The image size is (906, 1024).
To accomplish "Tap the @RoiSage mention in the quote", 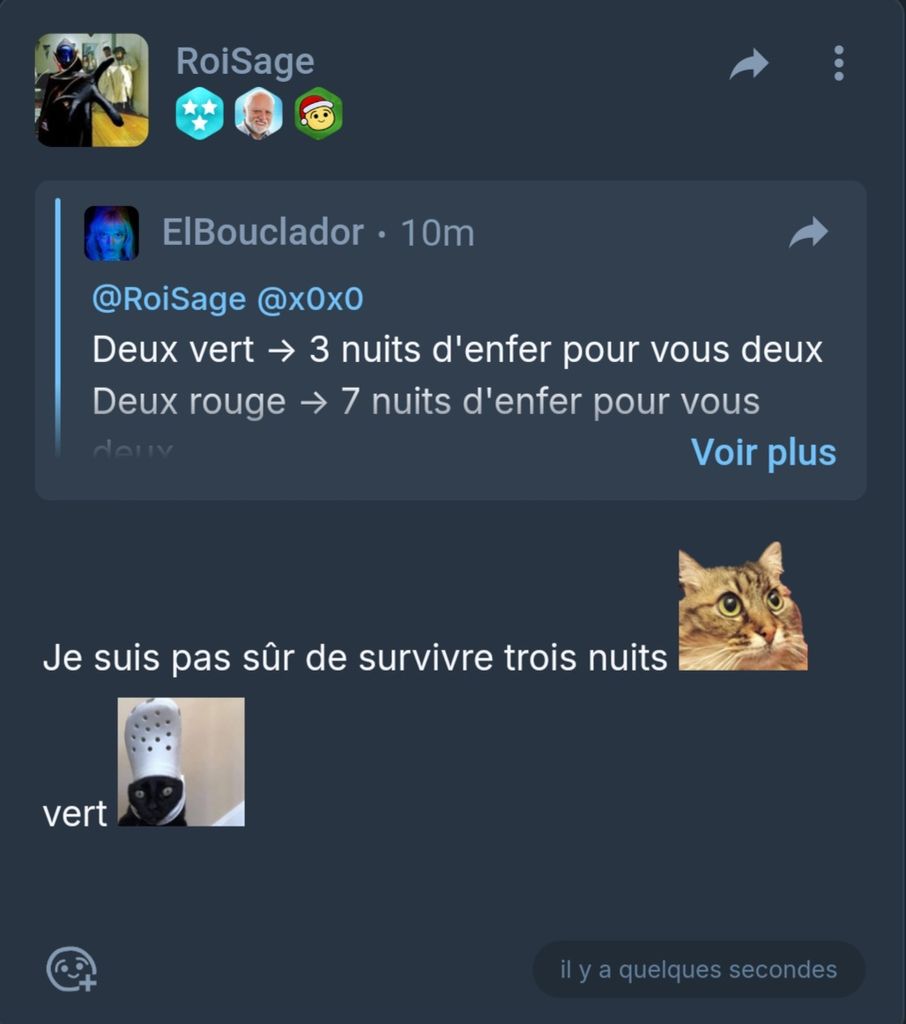I will pos(169,299).
